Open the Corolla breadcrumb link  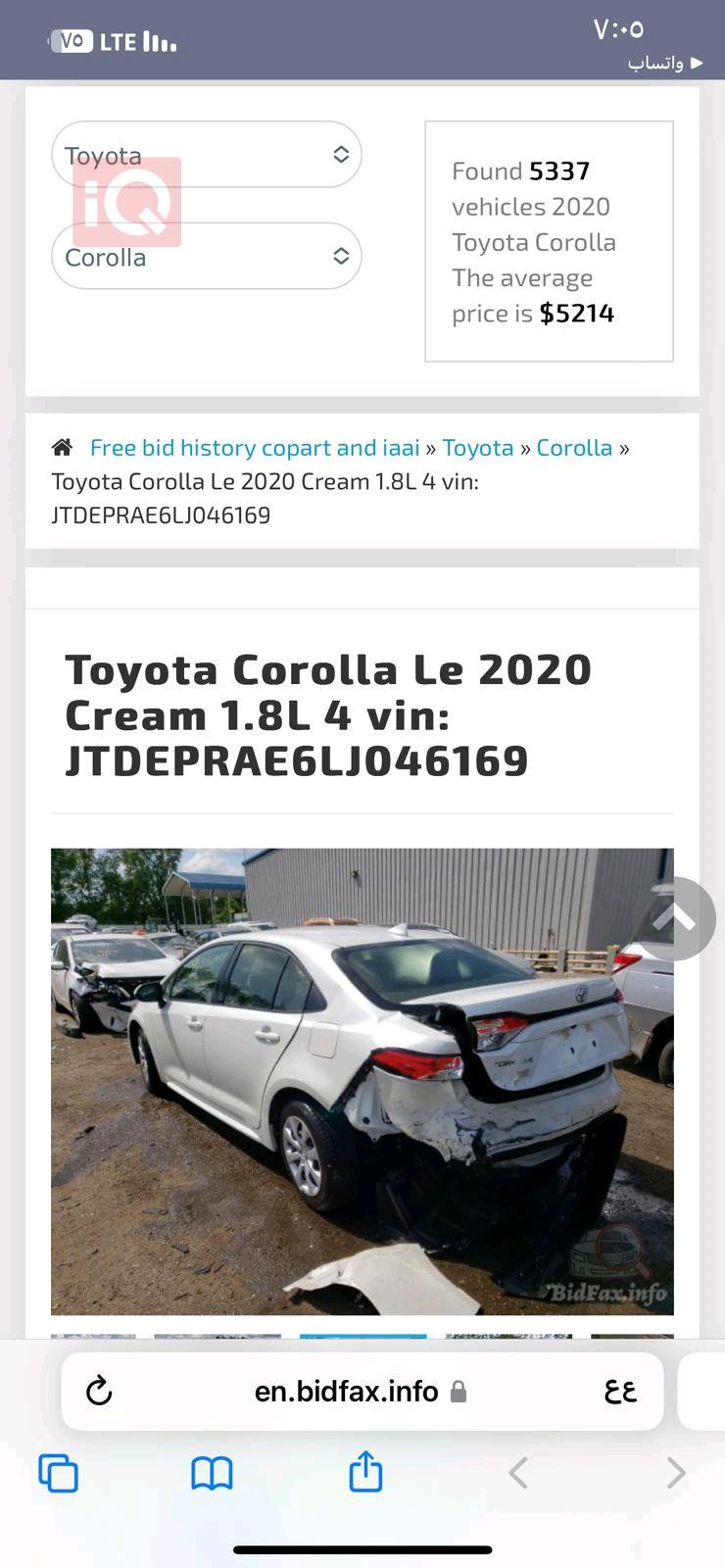click(x=574, y=448)
